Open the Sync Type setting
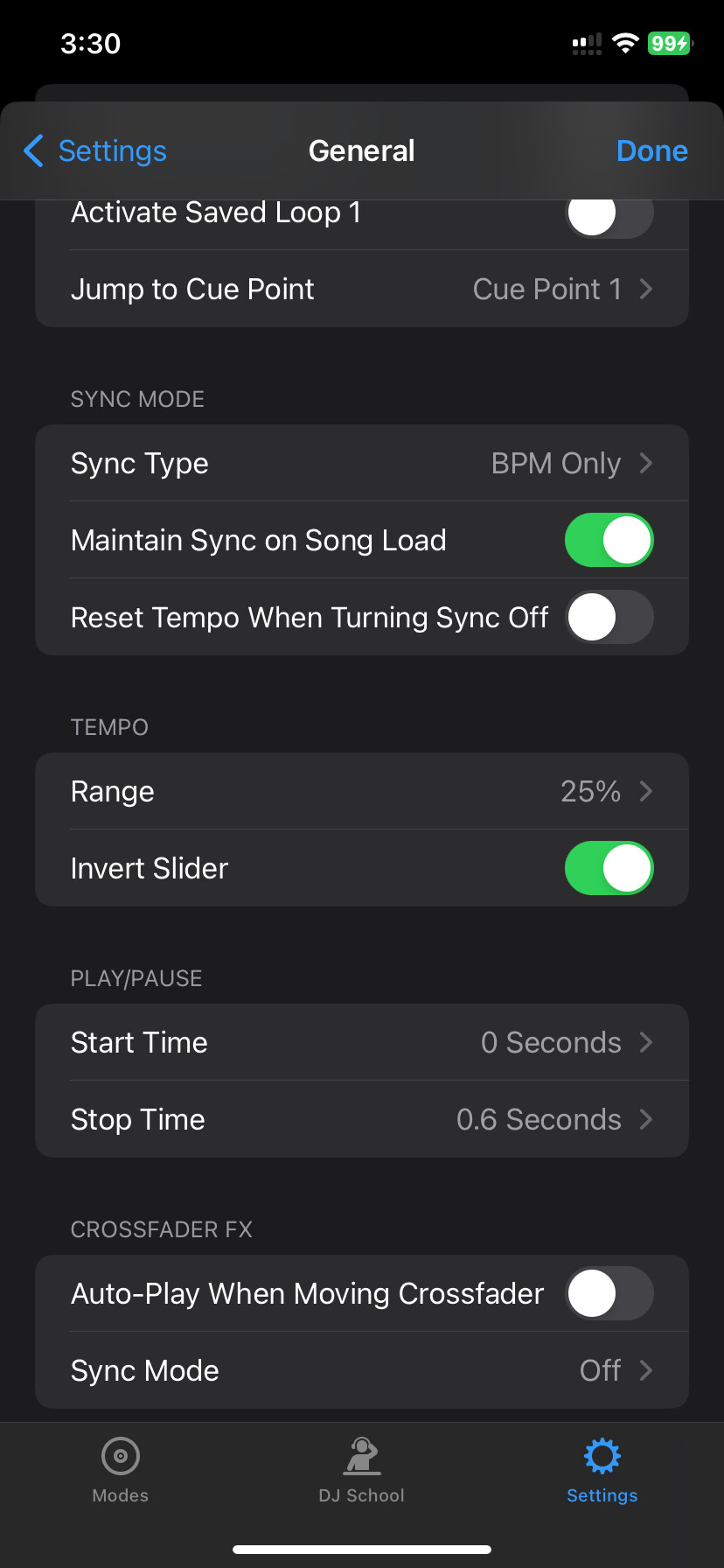The image size is (724, 1568). pos(362,463)
